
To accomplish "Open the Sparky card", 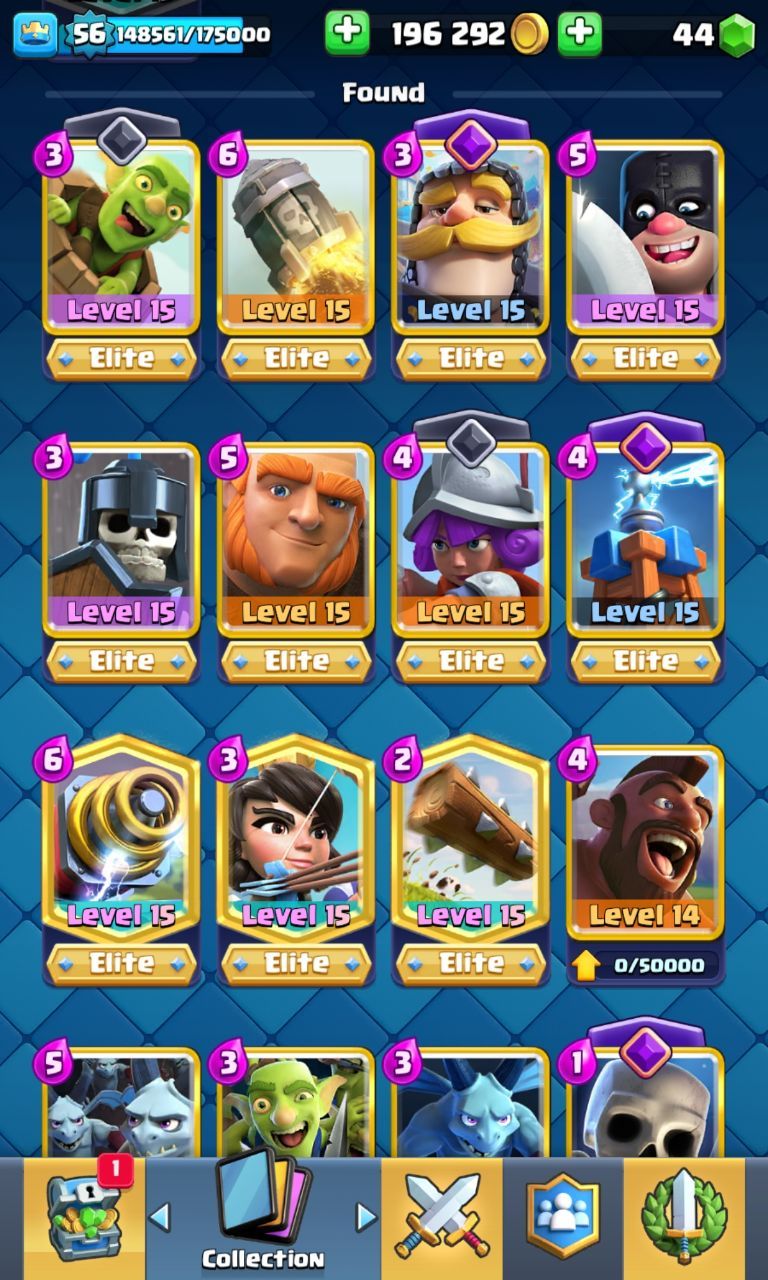I will (x=121, y=840).
